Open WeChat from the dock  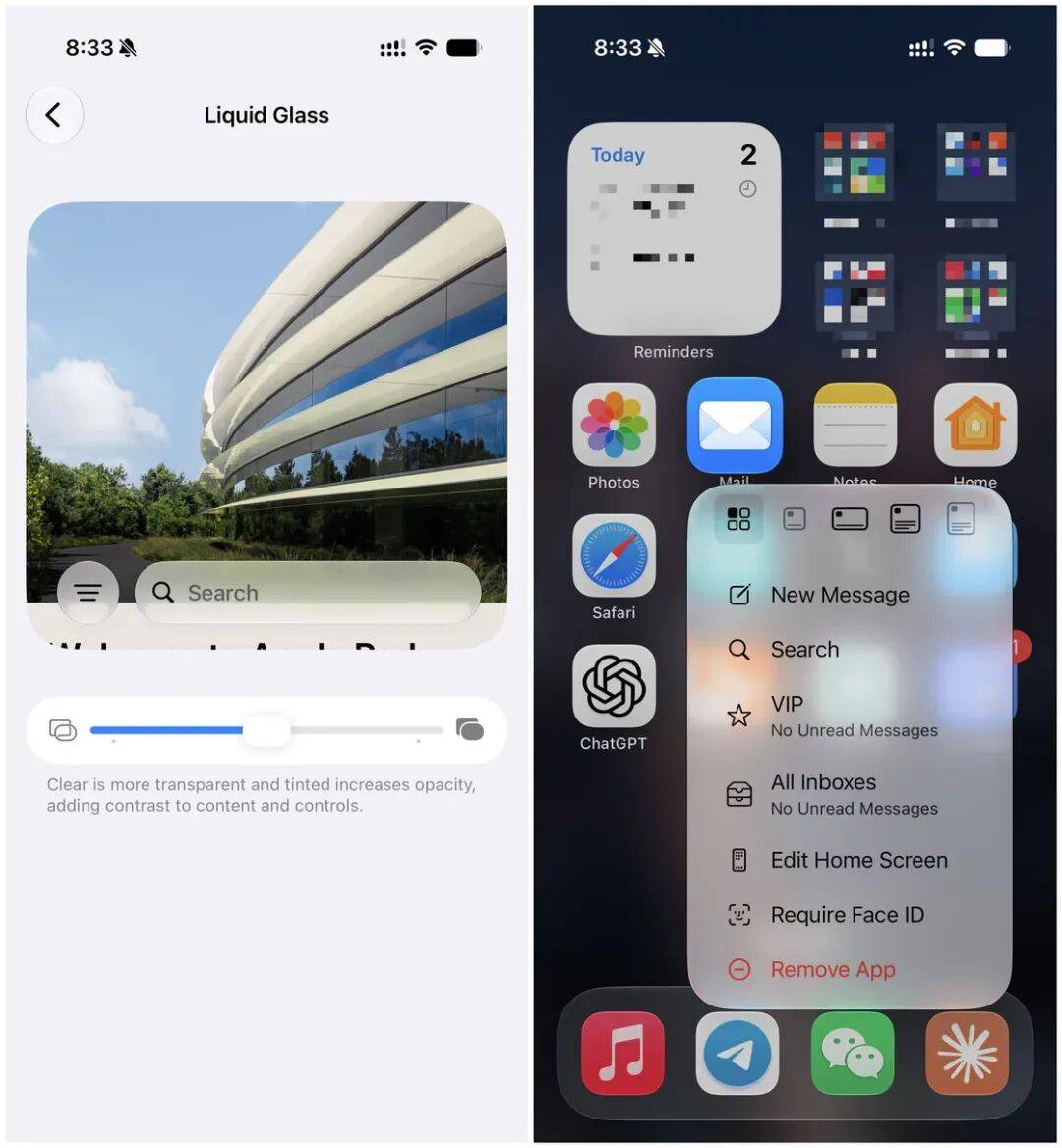853,1053
